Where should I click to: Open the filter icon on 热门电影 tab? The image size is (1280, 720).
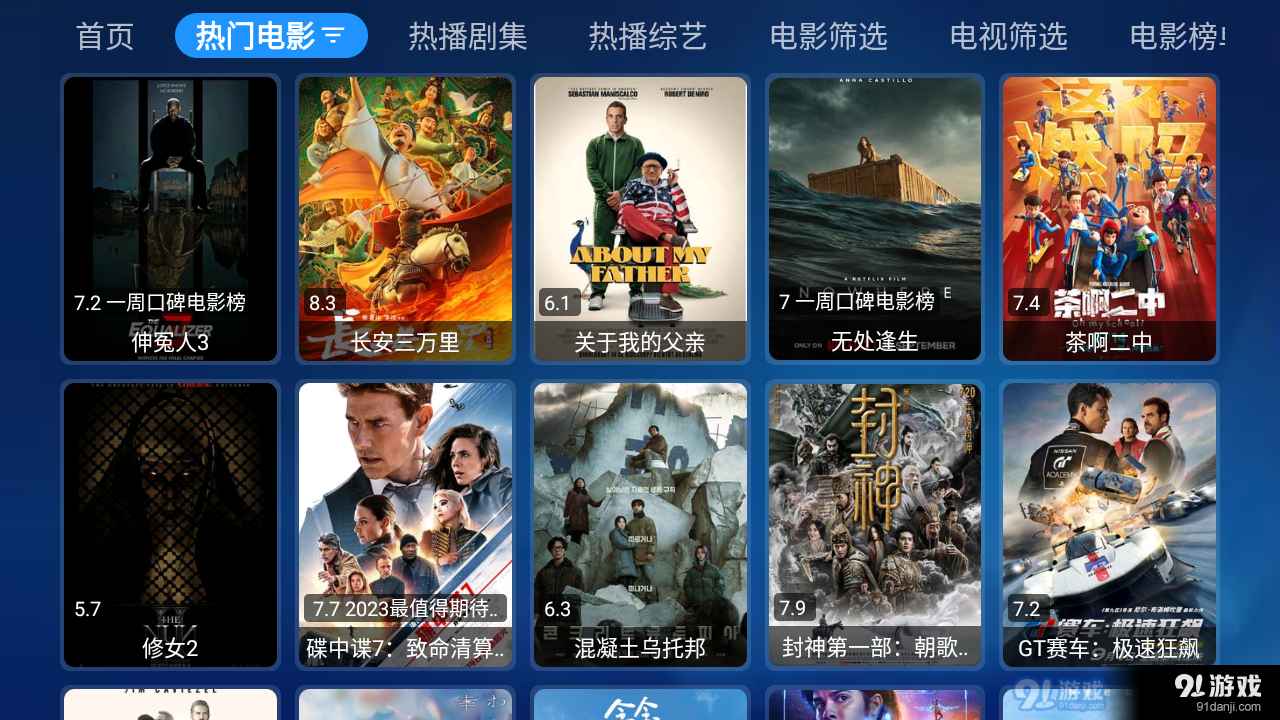334,38
